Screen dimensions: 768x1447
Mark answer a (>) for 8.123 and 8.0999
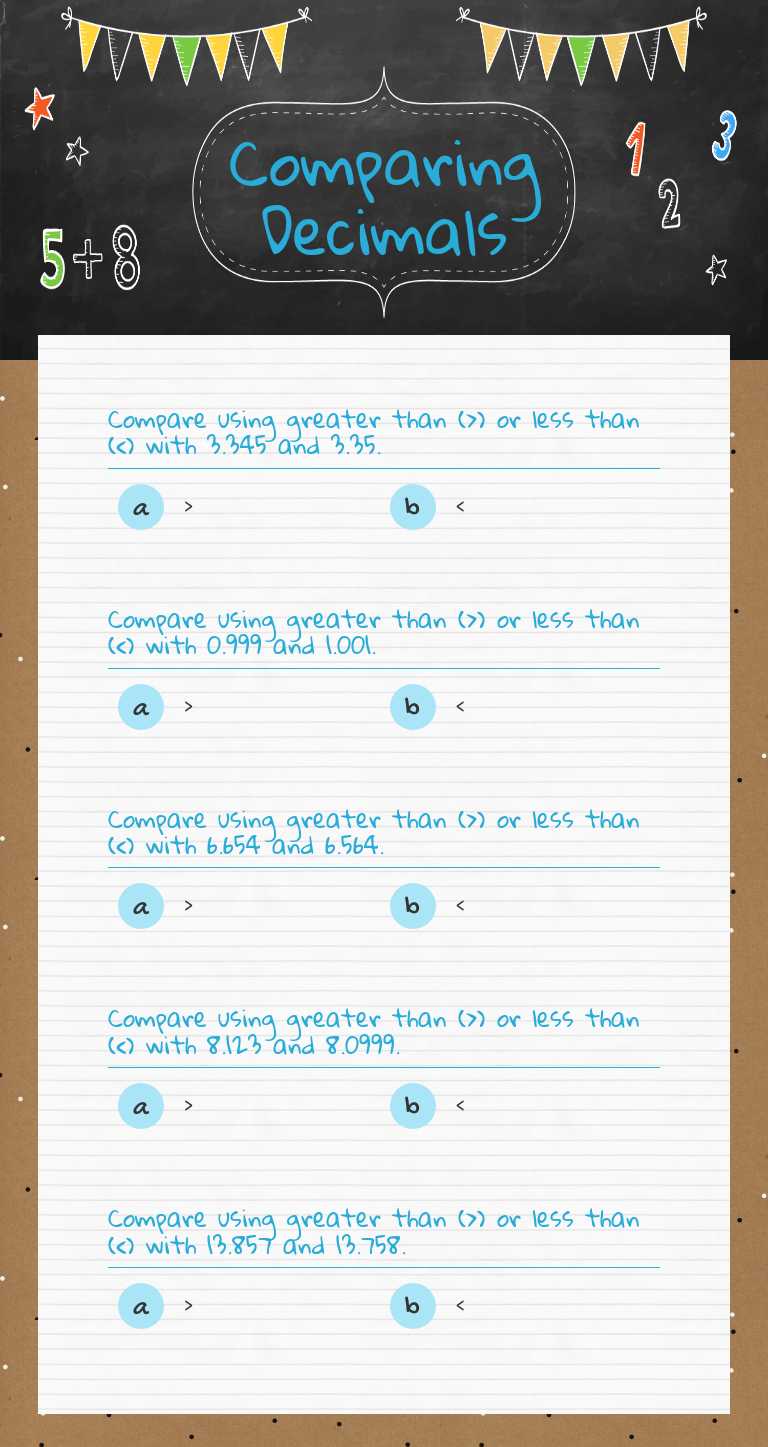pos(141,1106)
